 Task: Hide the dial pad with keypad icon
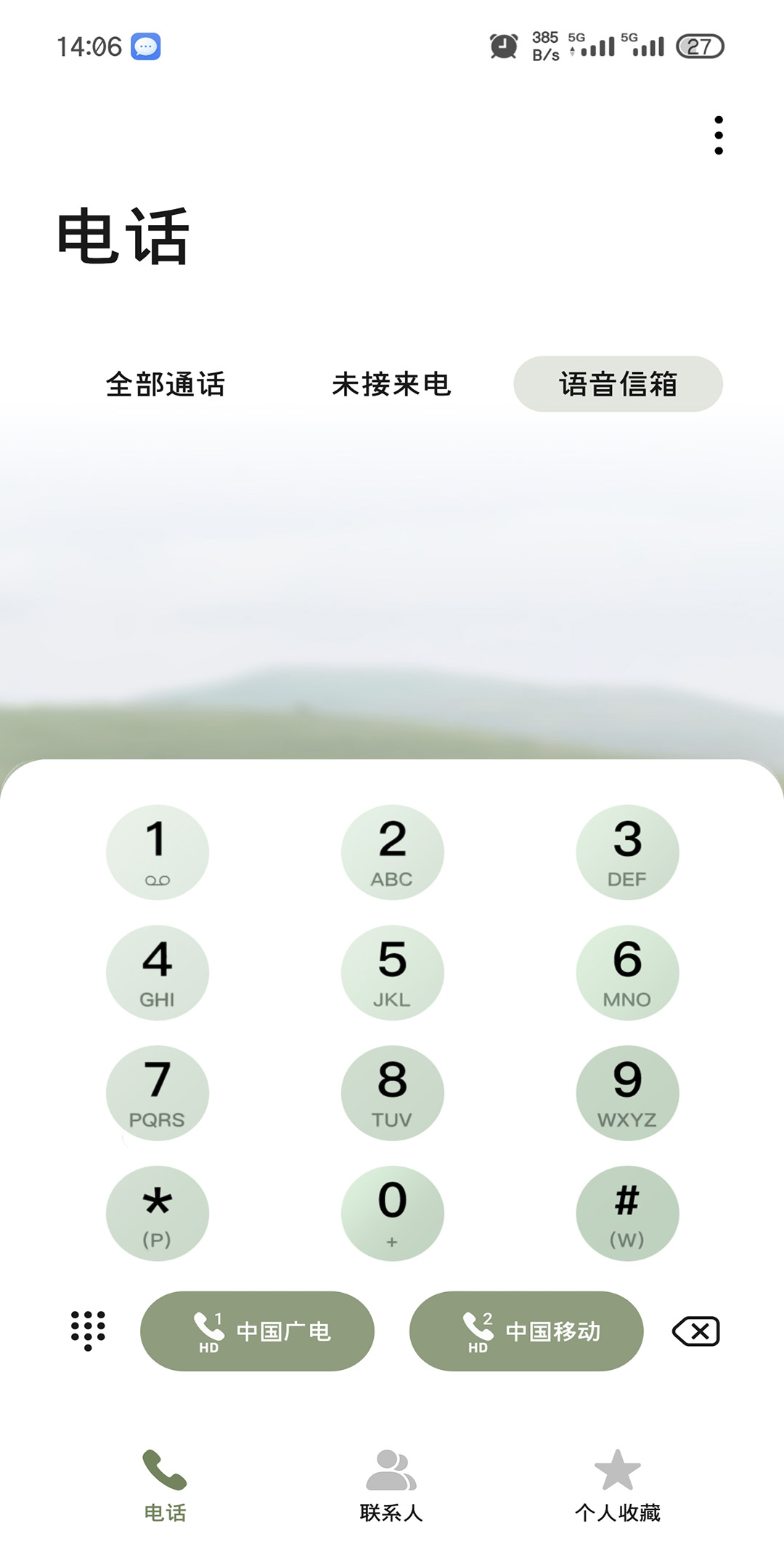(88, 1331)
